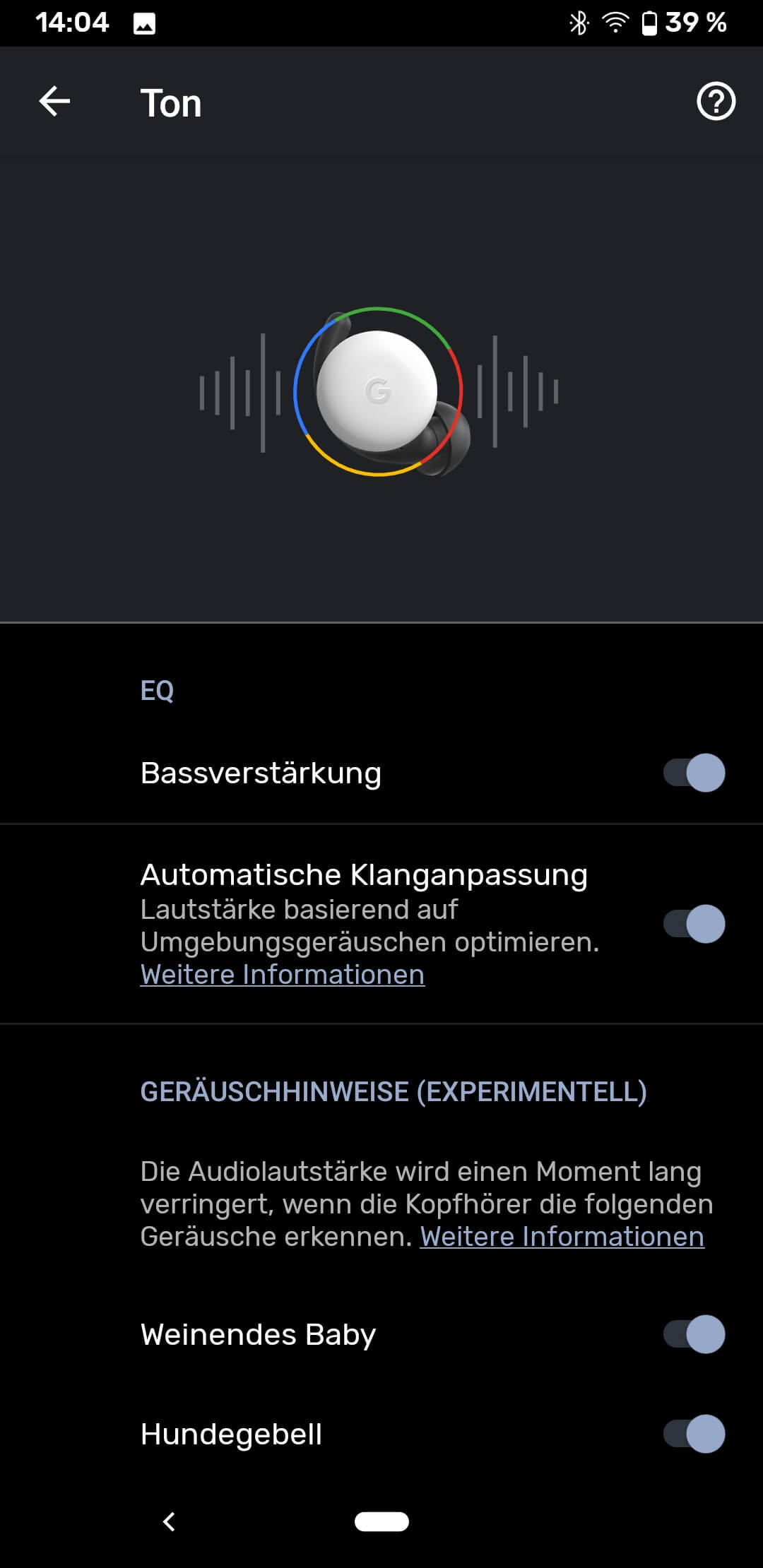
Task: Tap the system back chevron
Action: pos(169,1521)
